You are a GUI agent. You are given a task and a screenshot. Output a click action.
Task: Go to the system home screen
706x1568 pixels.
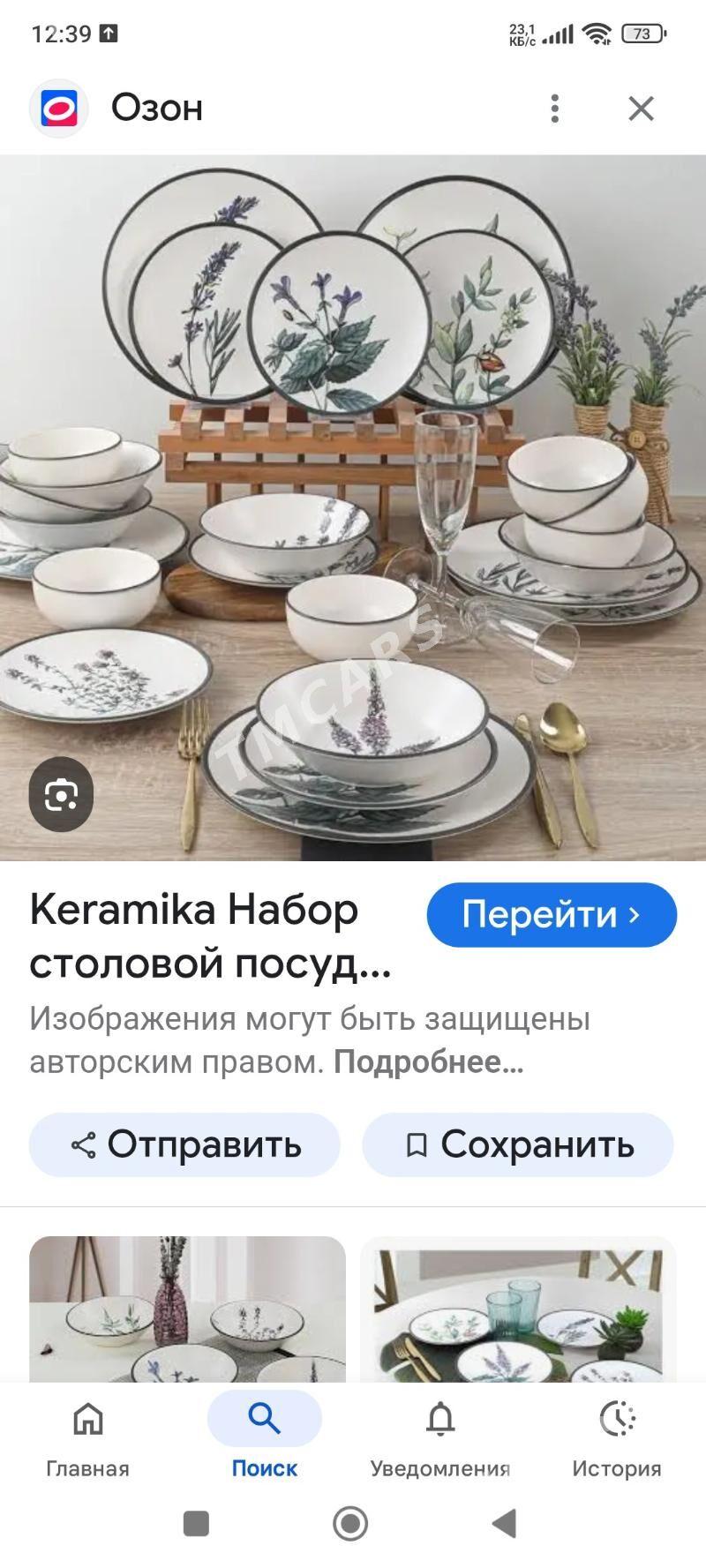(x=350, y=1523)
